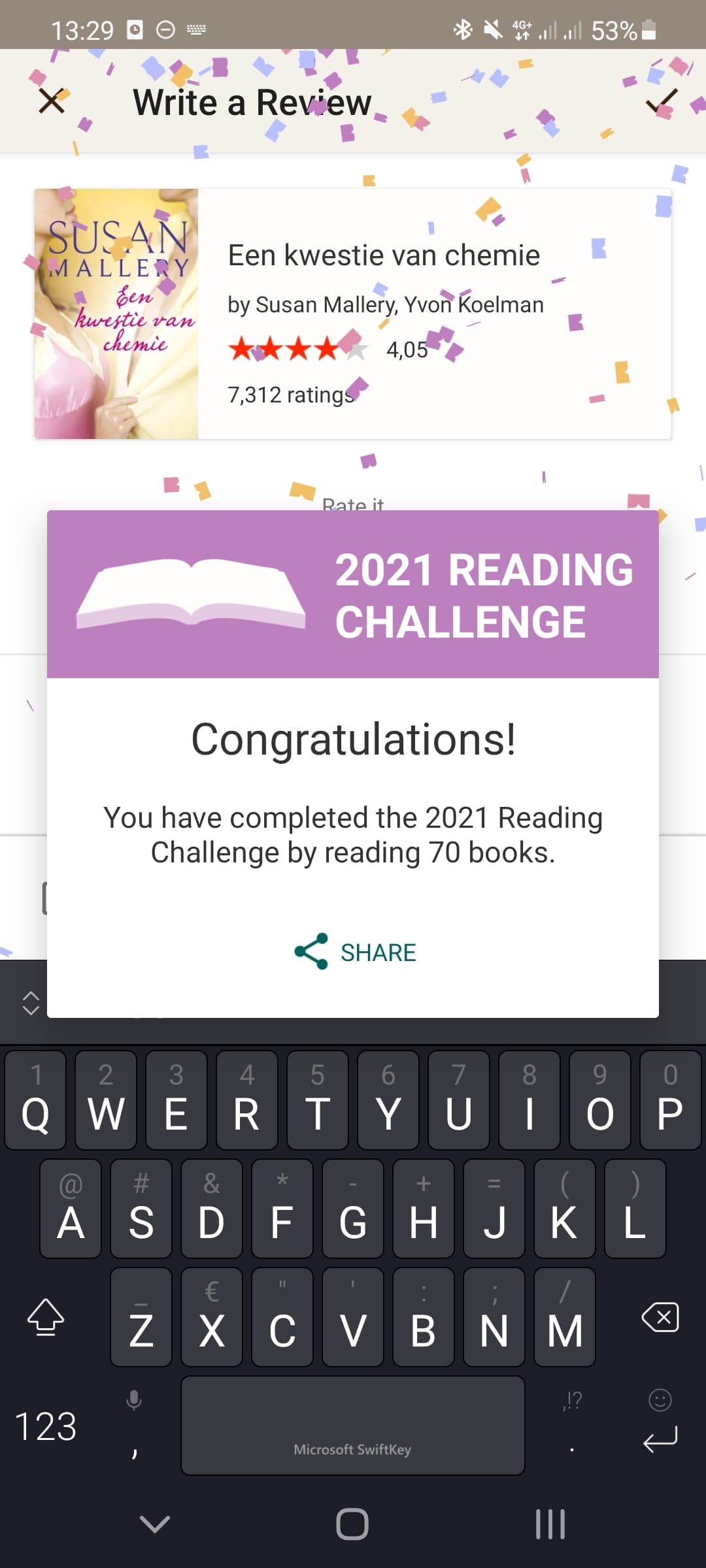Switch keyboard to the 123 numbers layout
The height and width of the screenshot is (1568, 706).
[x=46, y=1426]
